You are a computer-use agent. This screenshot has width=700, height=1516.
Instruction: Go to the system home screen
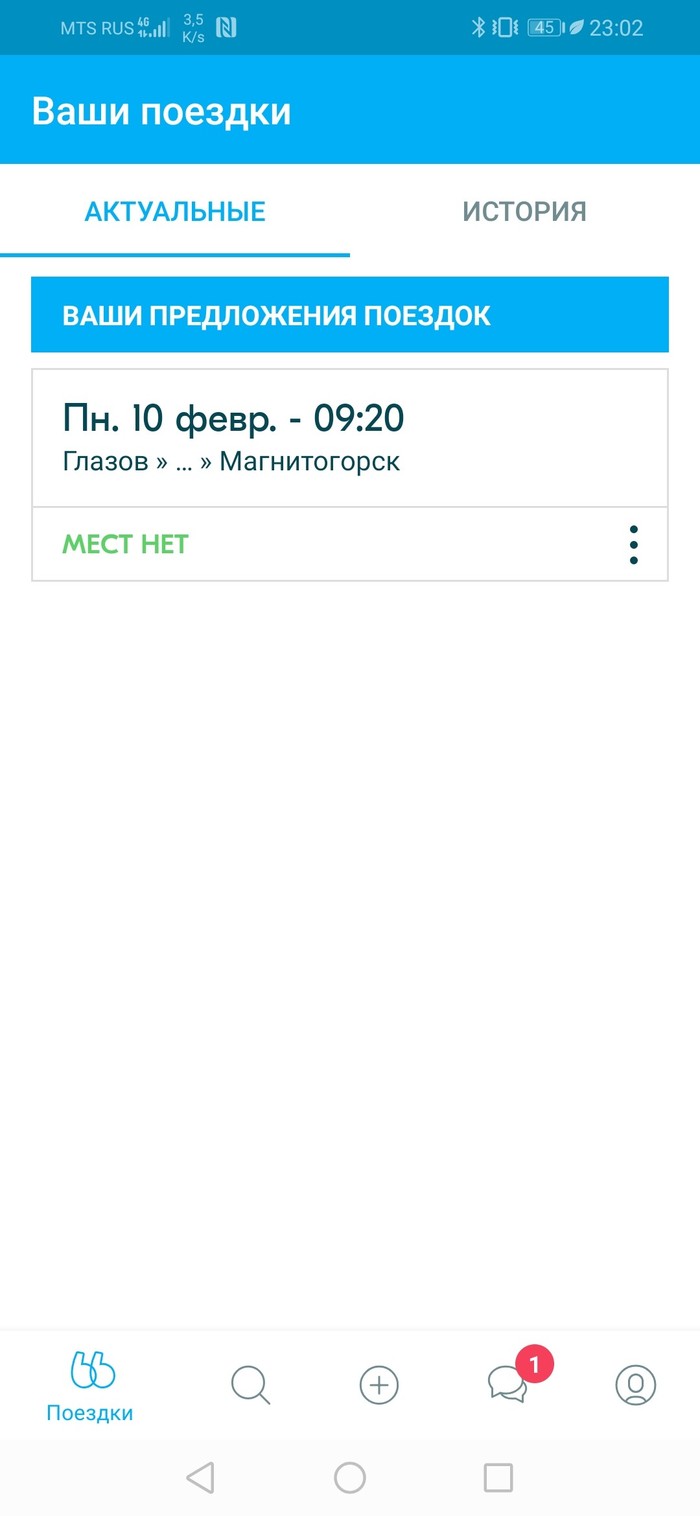[350, 1477]
